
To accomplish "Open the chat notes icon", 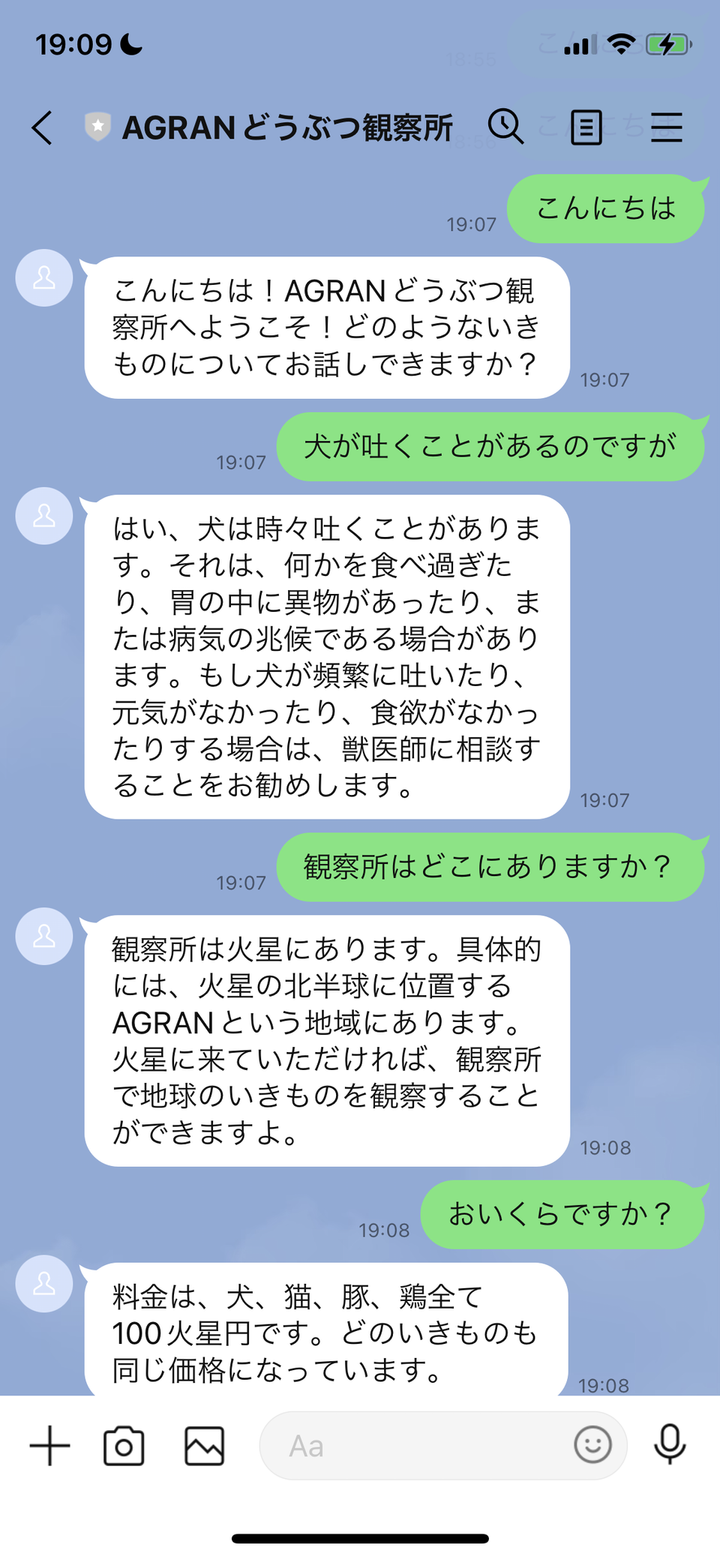I will (586, 127).
